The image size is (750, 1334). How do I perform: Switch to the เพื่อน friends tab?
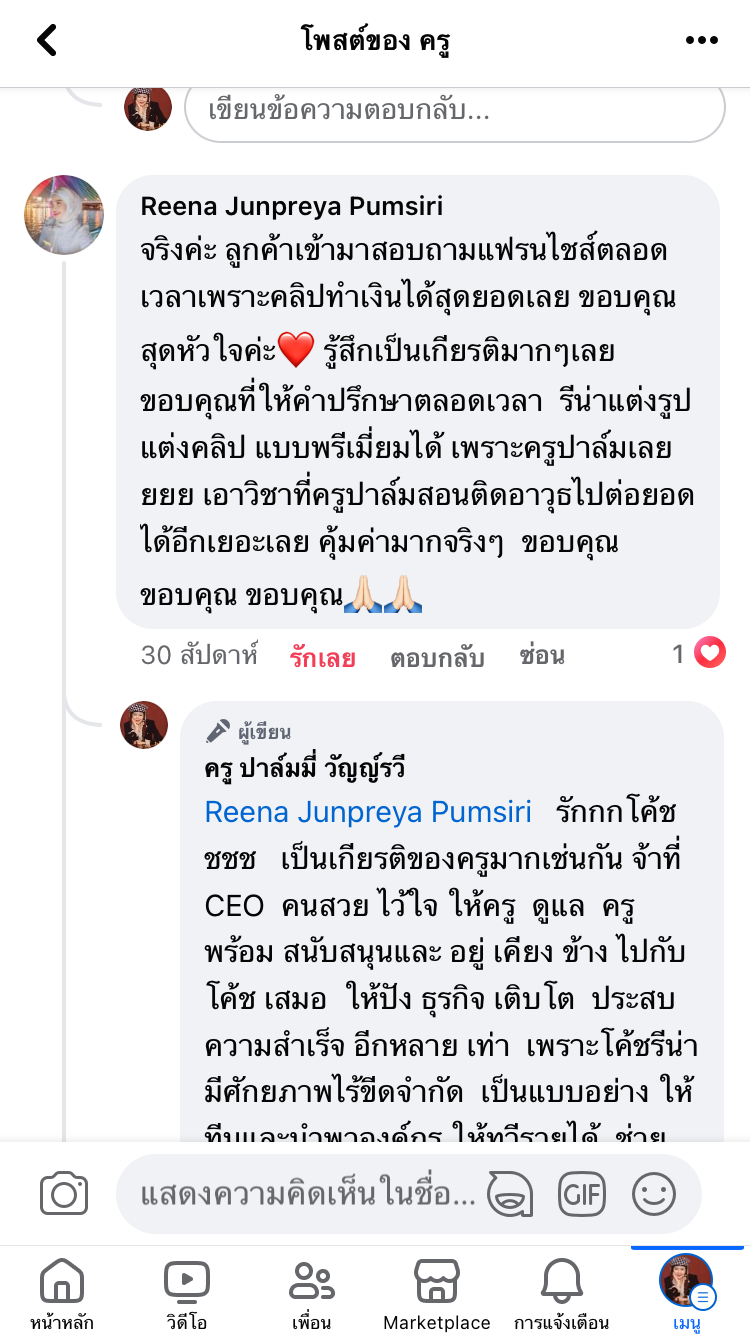[x=312, y=1294]
